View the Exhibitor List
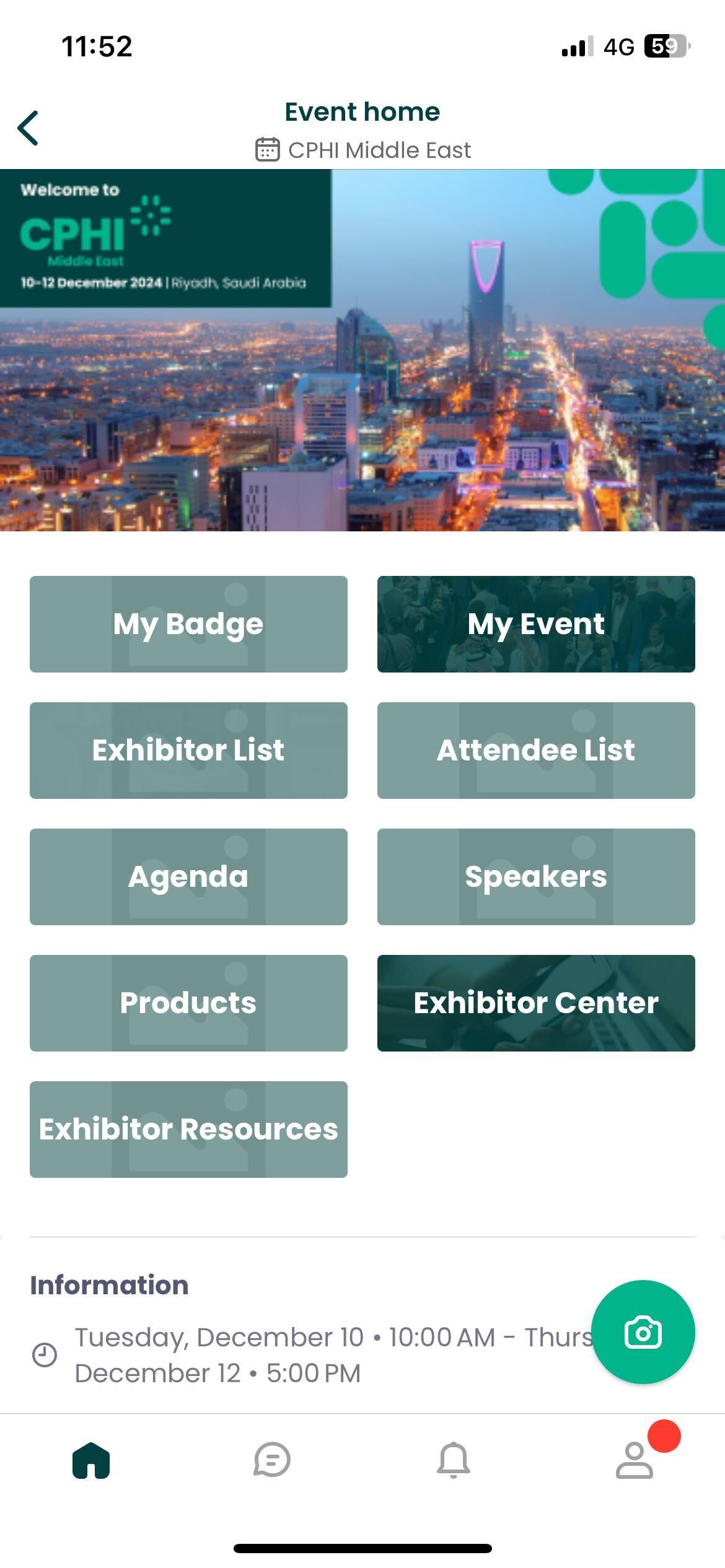 (x=188, y=751)
